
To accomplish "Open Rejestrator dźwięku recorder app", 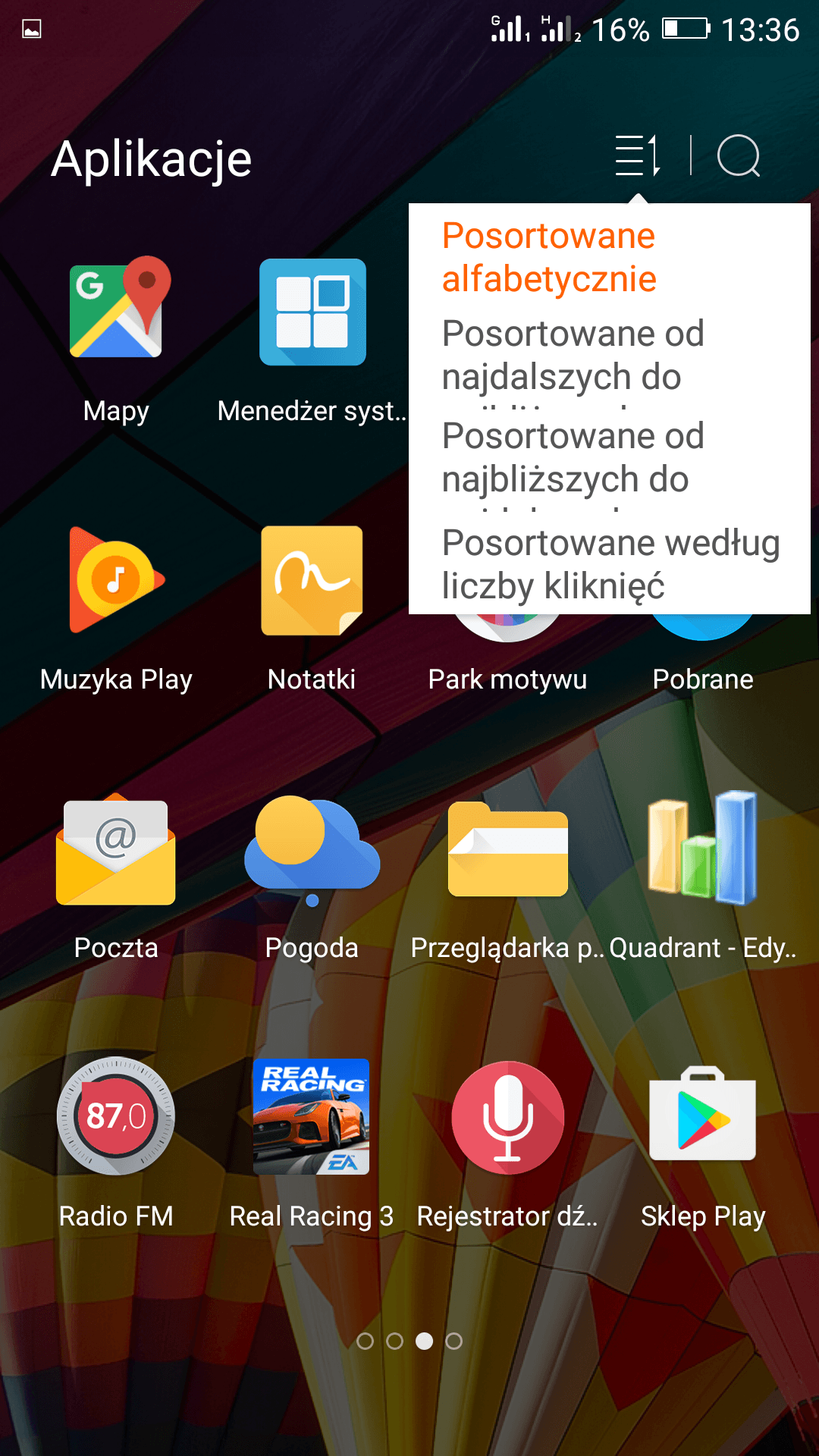I will 507,1116.
